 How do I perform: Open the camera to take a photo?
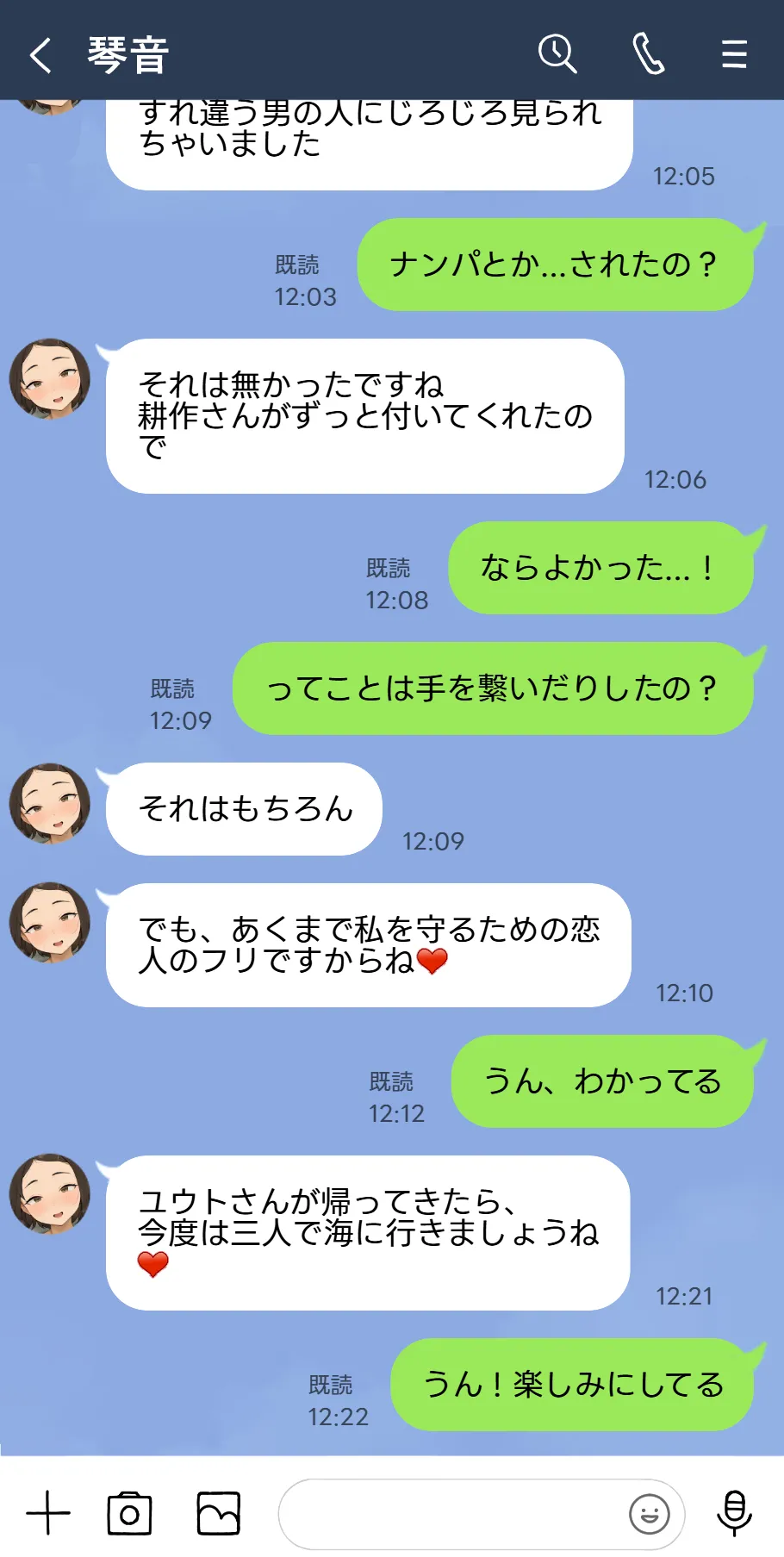pyautogui.click(x=129, y=1513)
